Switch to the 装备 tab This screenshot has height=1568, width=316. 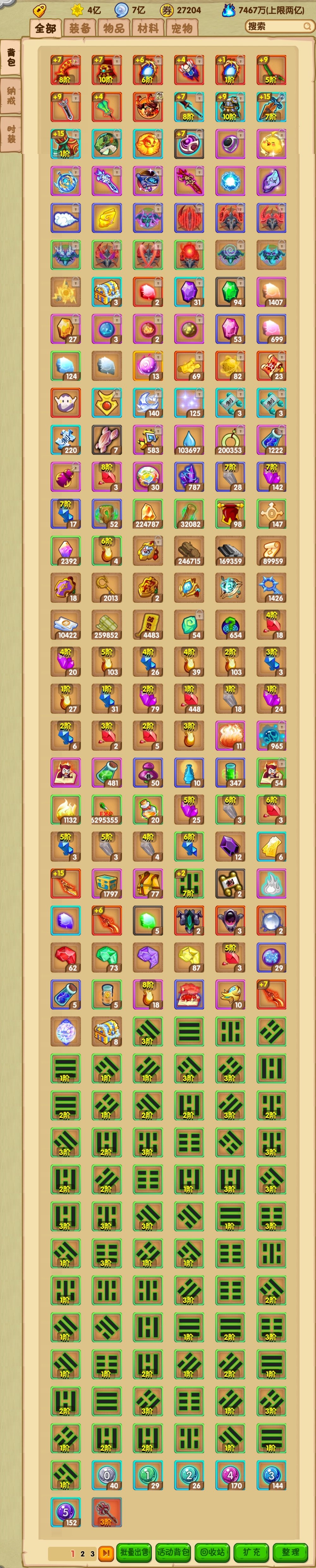pos(80,28)
